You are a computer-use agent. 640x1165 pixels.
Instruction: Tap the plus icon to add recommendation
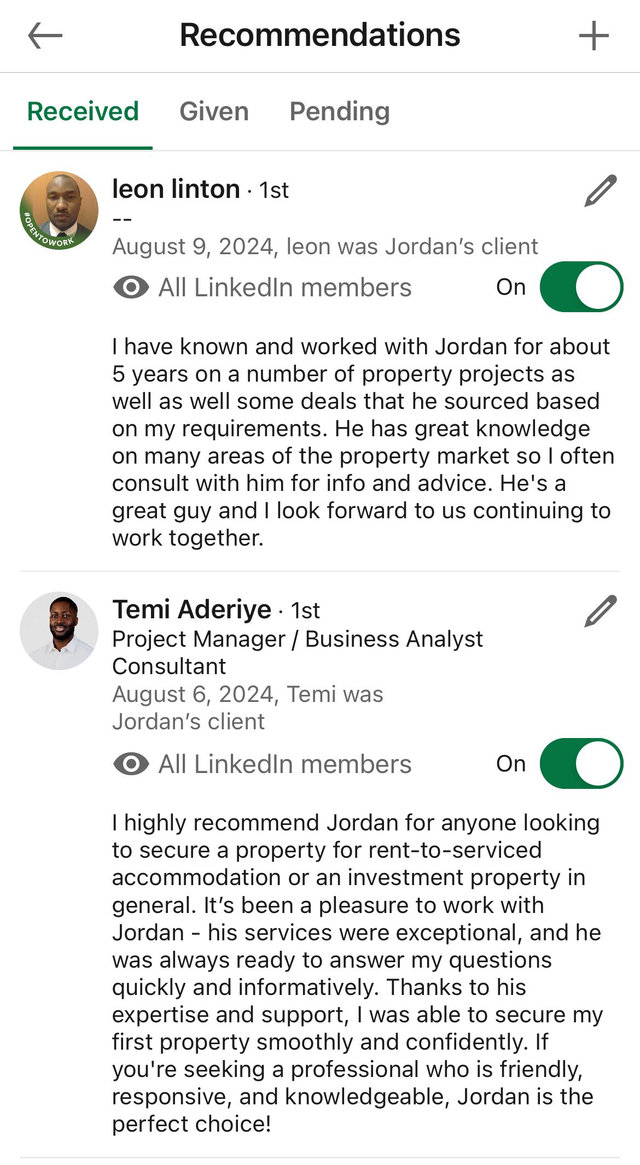[593, 35]
